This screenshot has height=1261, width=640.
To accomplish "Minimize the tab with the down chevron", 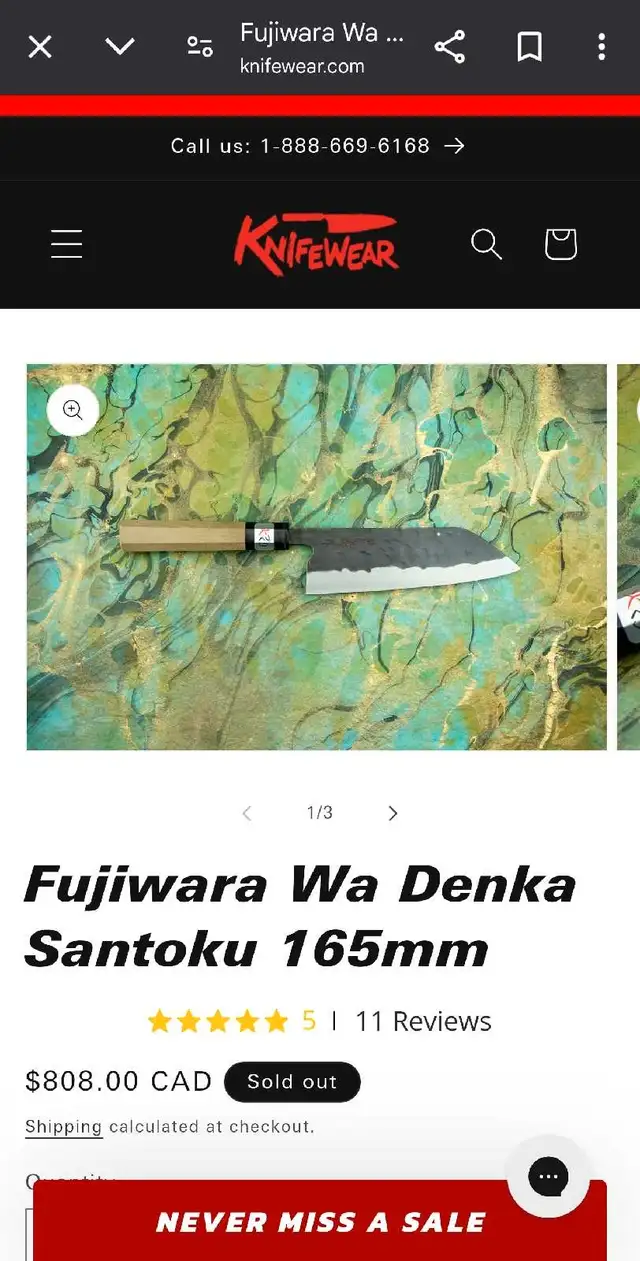I will coord(120,47).
